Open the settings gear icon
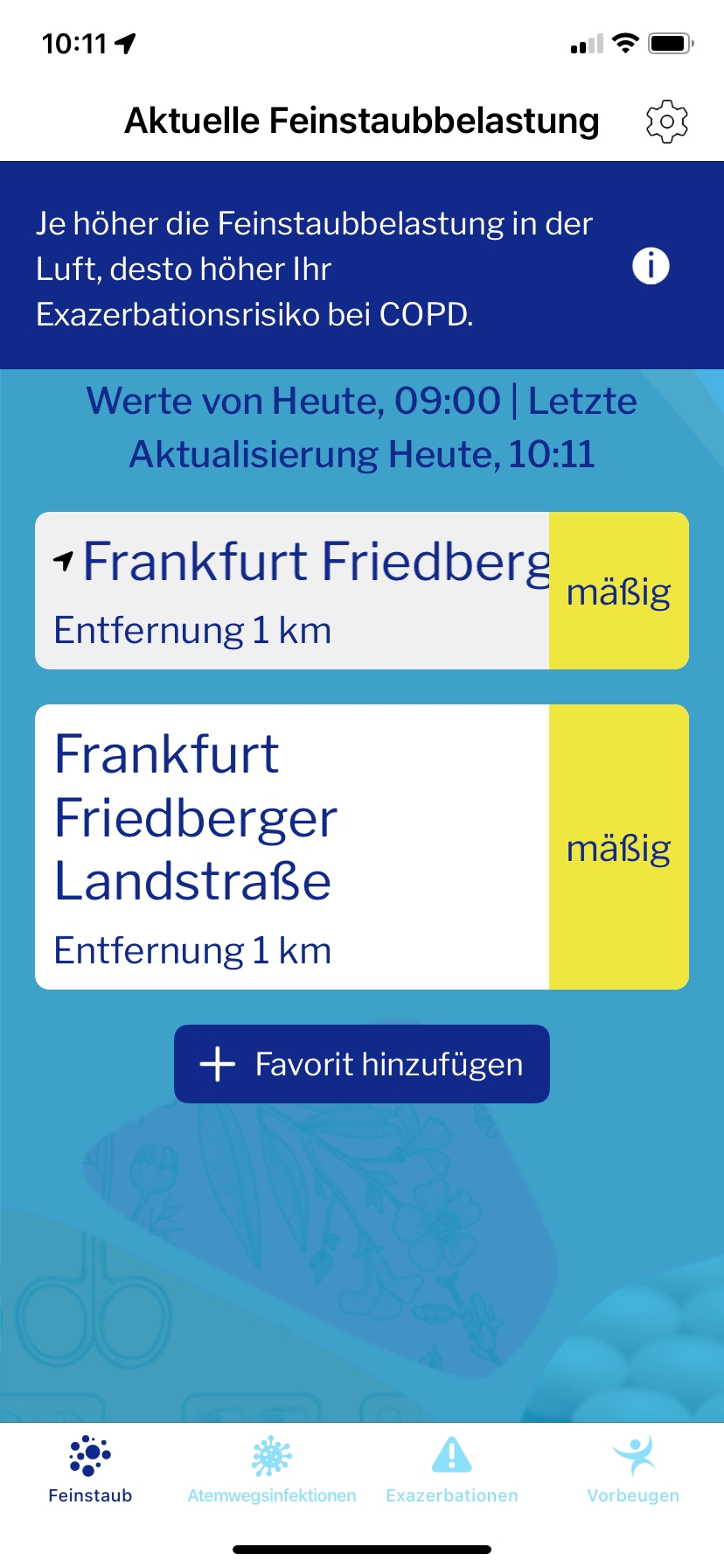This screenshot has height=1568, width=724. (x=666, y=122)
